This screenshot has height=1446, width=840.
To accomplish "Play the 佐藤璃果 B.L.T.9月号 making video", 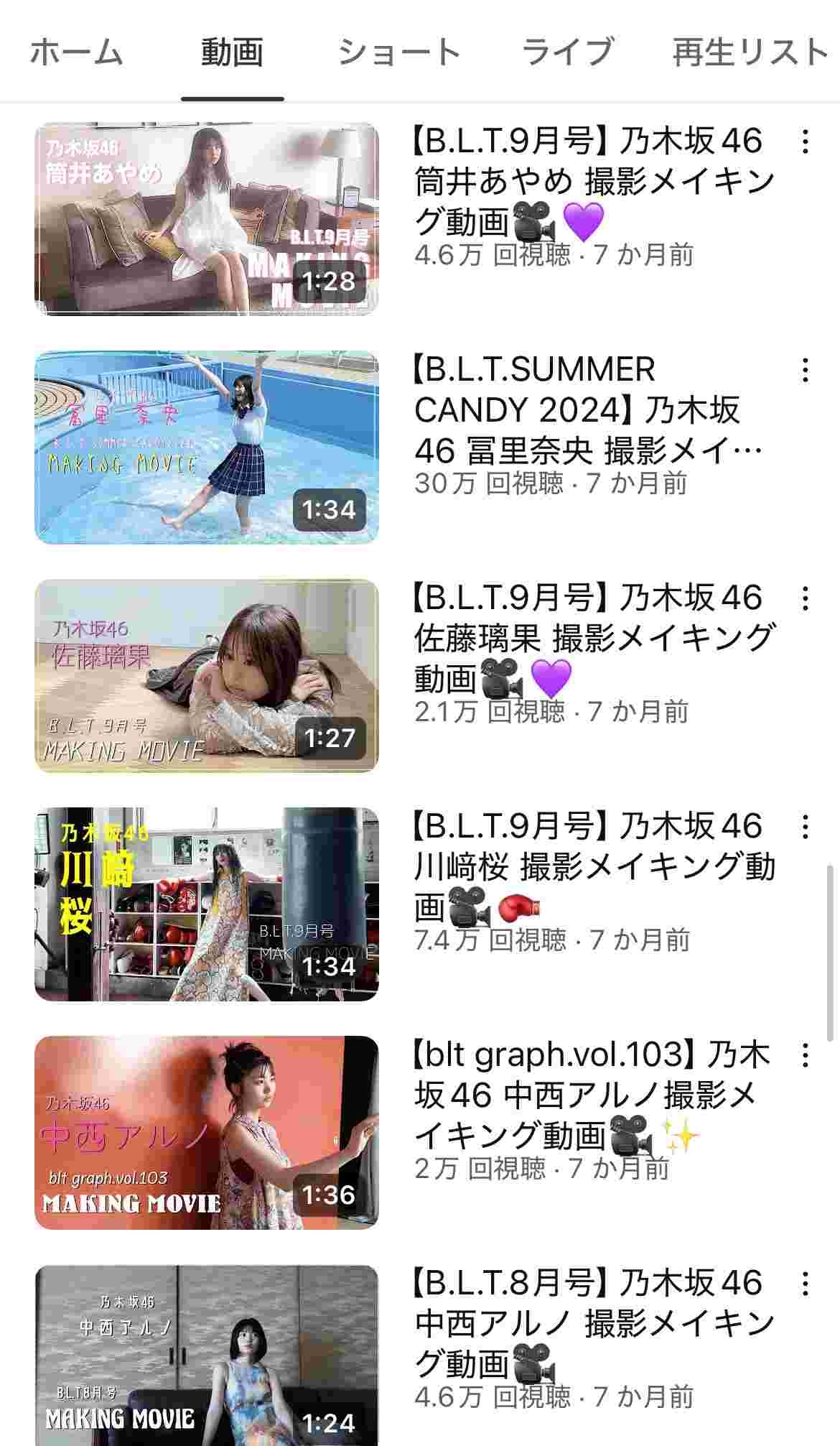I will click(207, 675).
